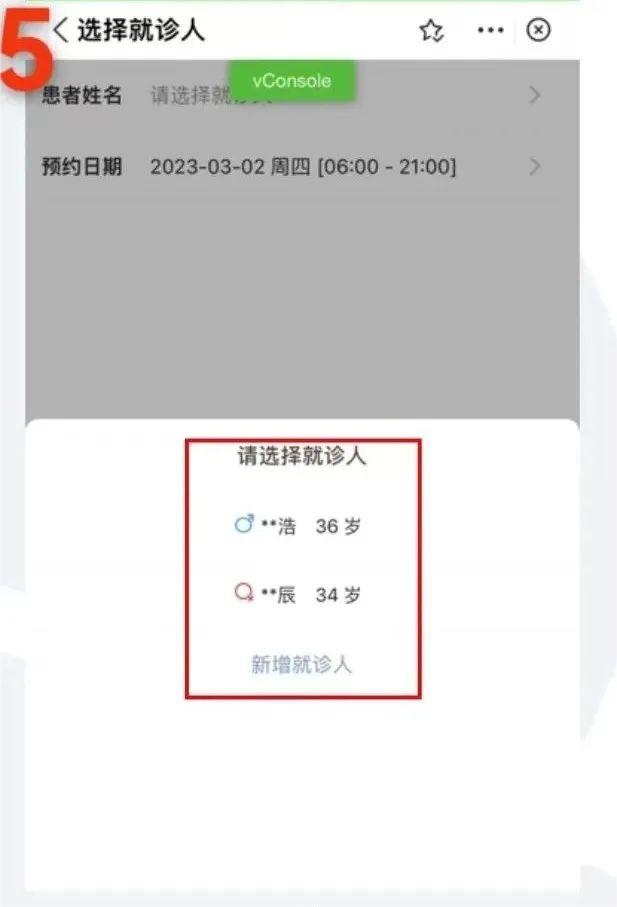Open the 患者姓名 selection row
Viewport: 617px width, 907px height.
coord(300,96)
